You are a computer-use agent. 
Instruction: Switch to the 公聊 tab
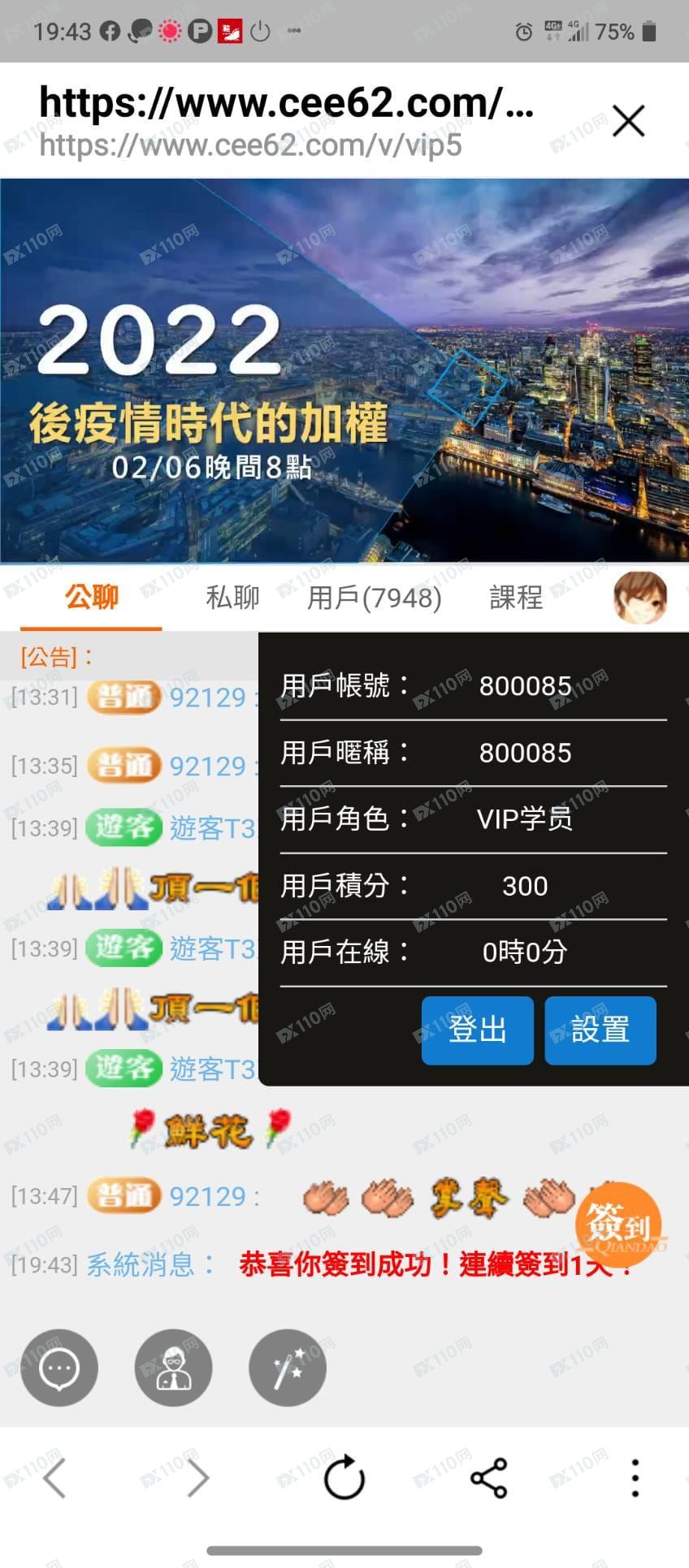(x=92, y=598)
